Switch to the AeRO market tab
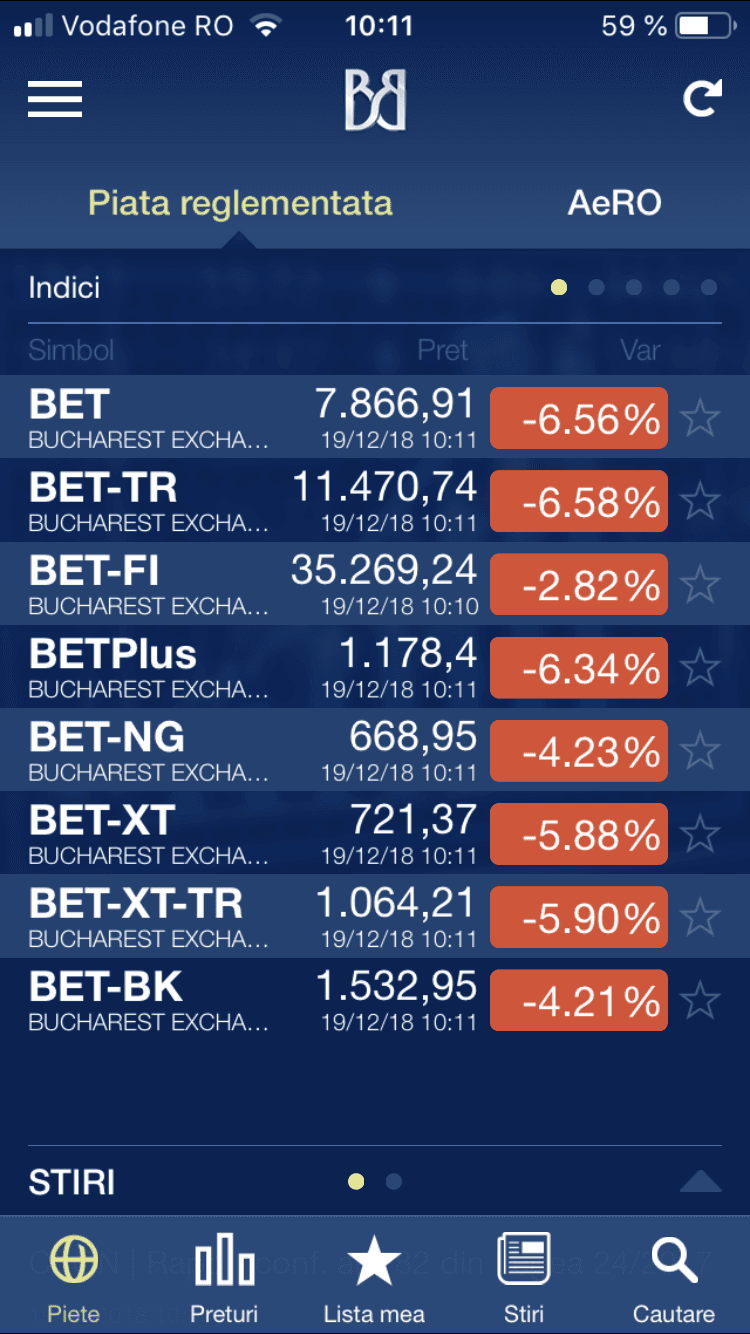The image size is (750, 1334). pos(614,203)
